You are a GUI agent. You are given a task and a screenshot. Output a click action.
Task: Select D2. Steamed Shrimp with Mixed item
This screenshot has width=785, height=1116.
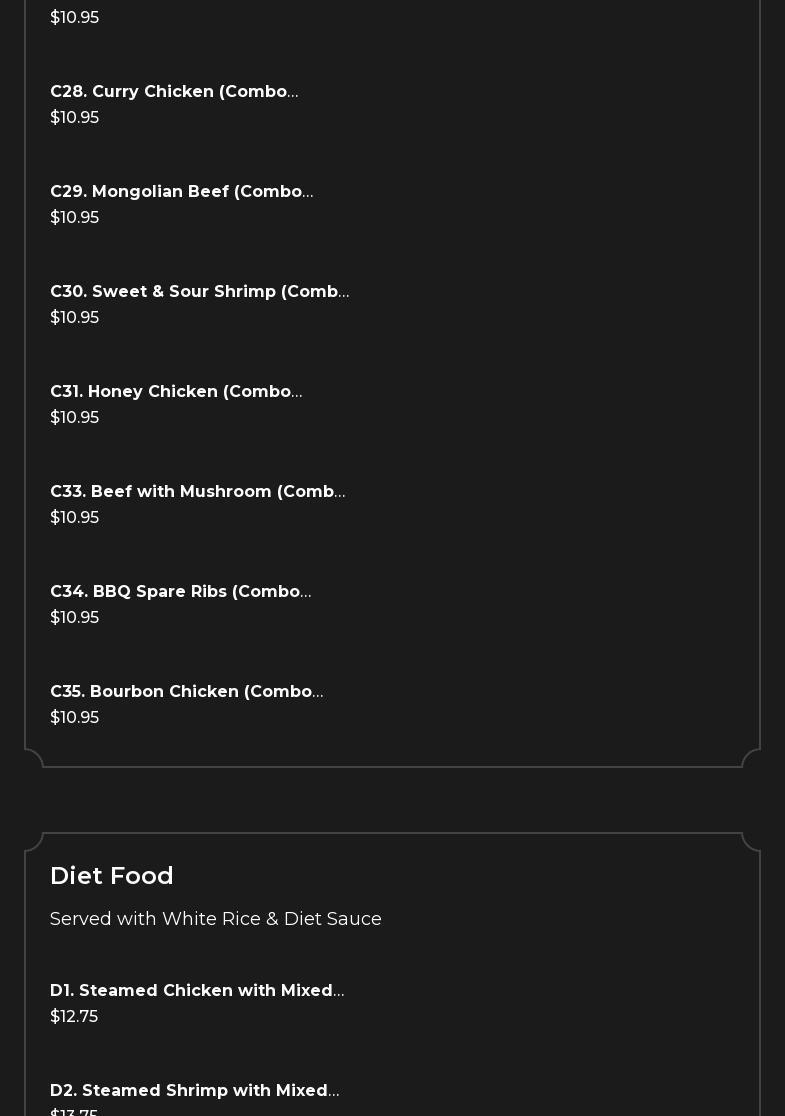(194, 1091)
